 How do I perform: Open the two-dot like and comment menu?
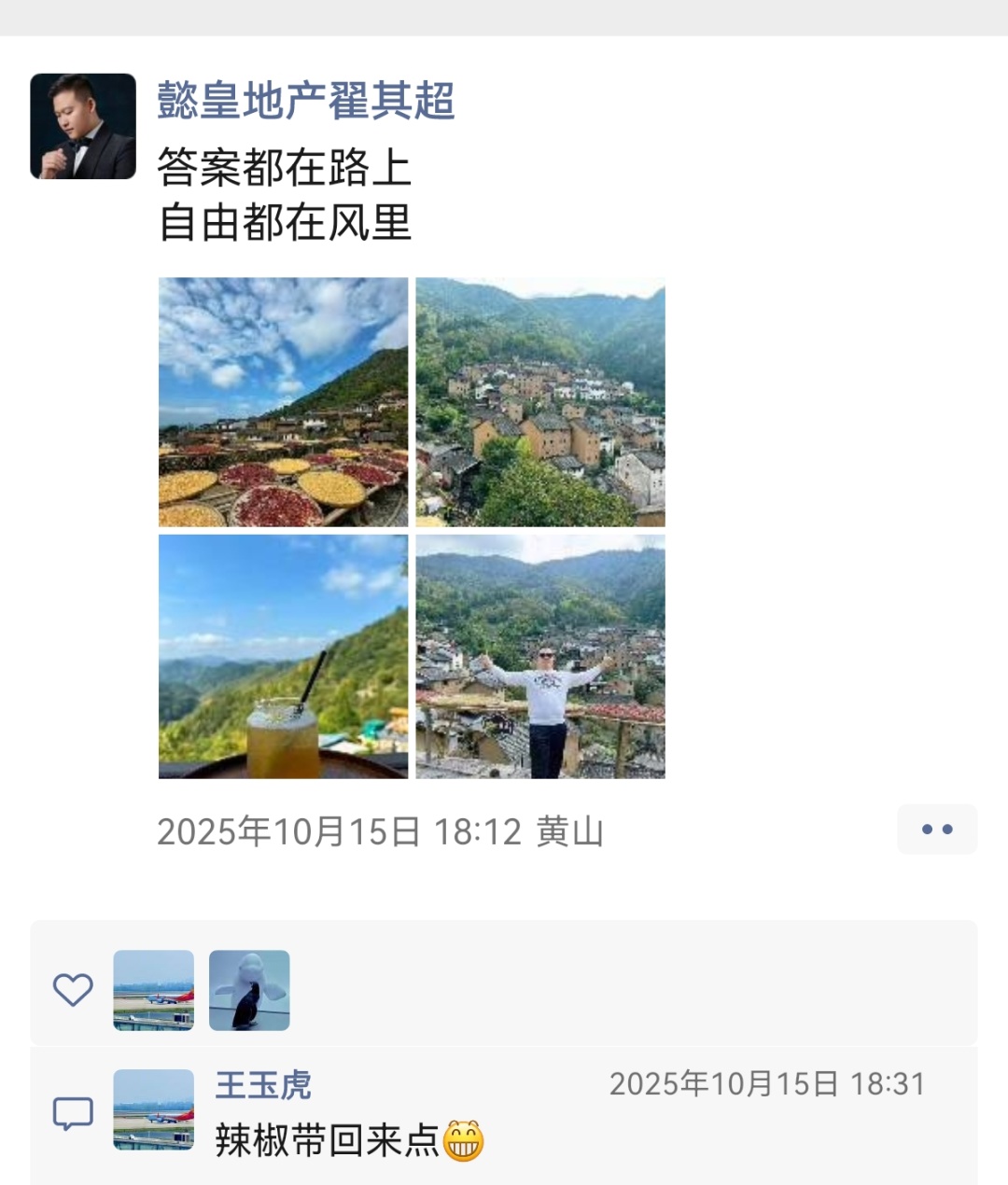click(936, 829)
